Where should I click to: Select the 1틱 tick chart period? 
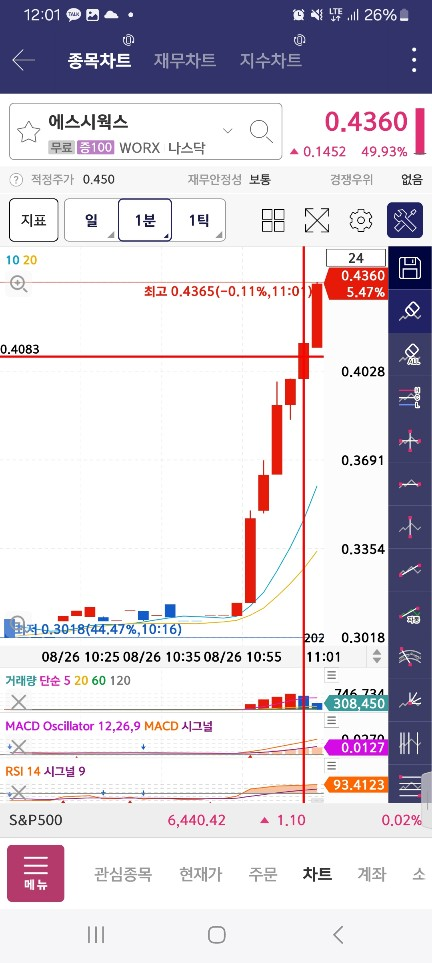point(198,220)
